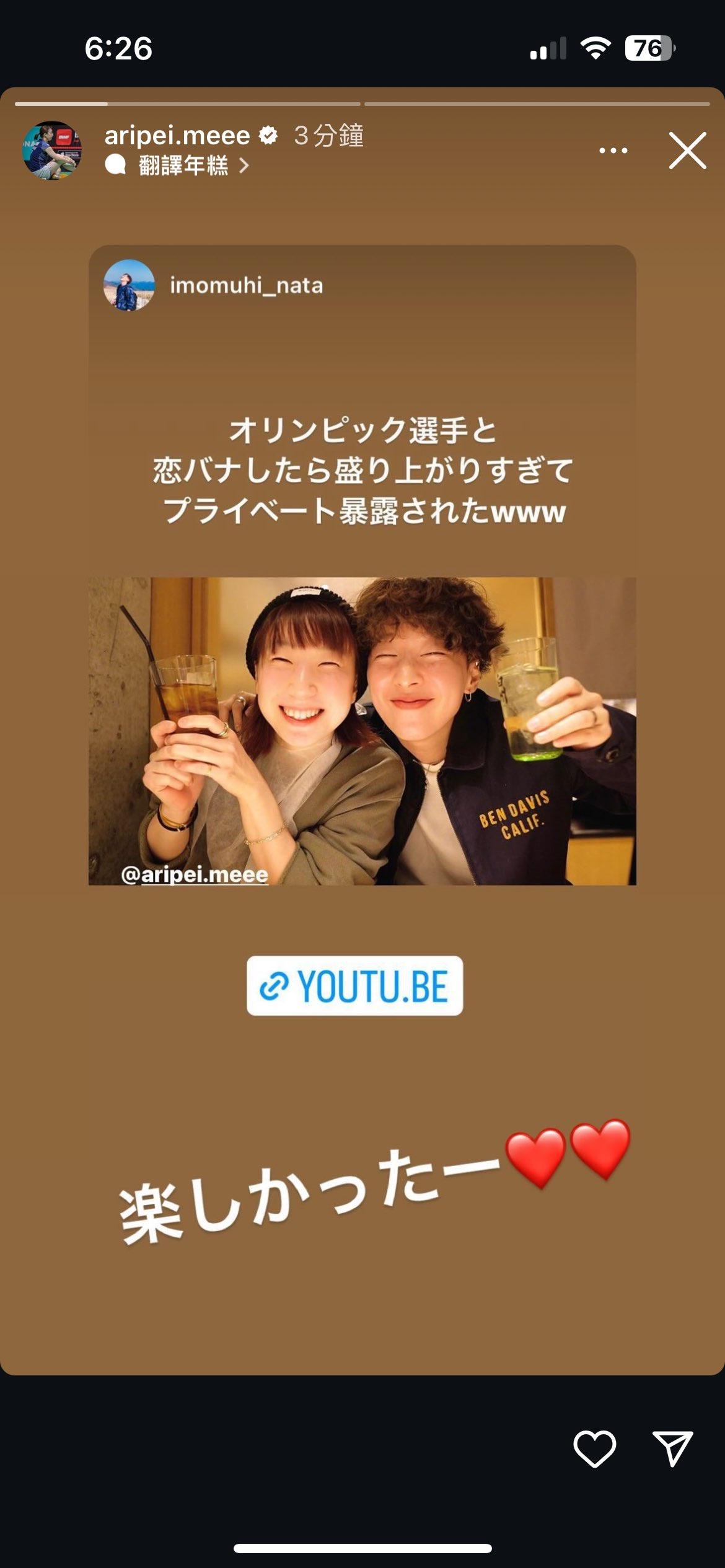Tap the aripei.meee username

(177, 136)
